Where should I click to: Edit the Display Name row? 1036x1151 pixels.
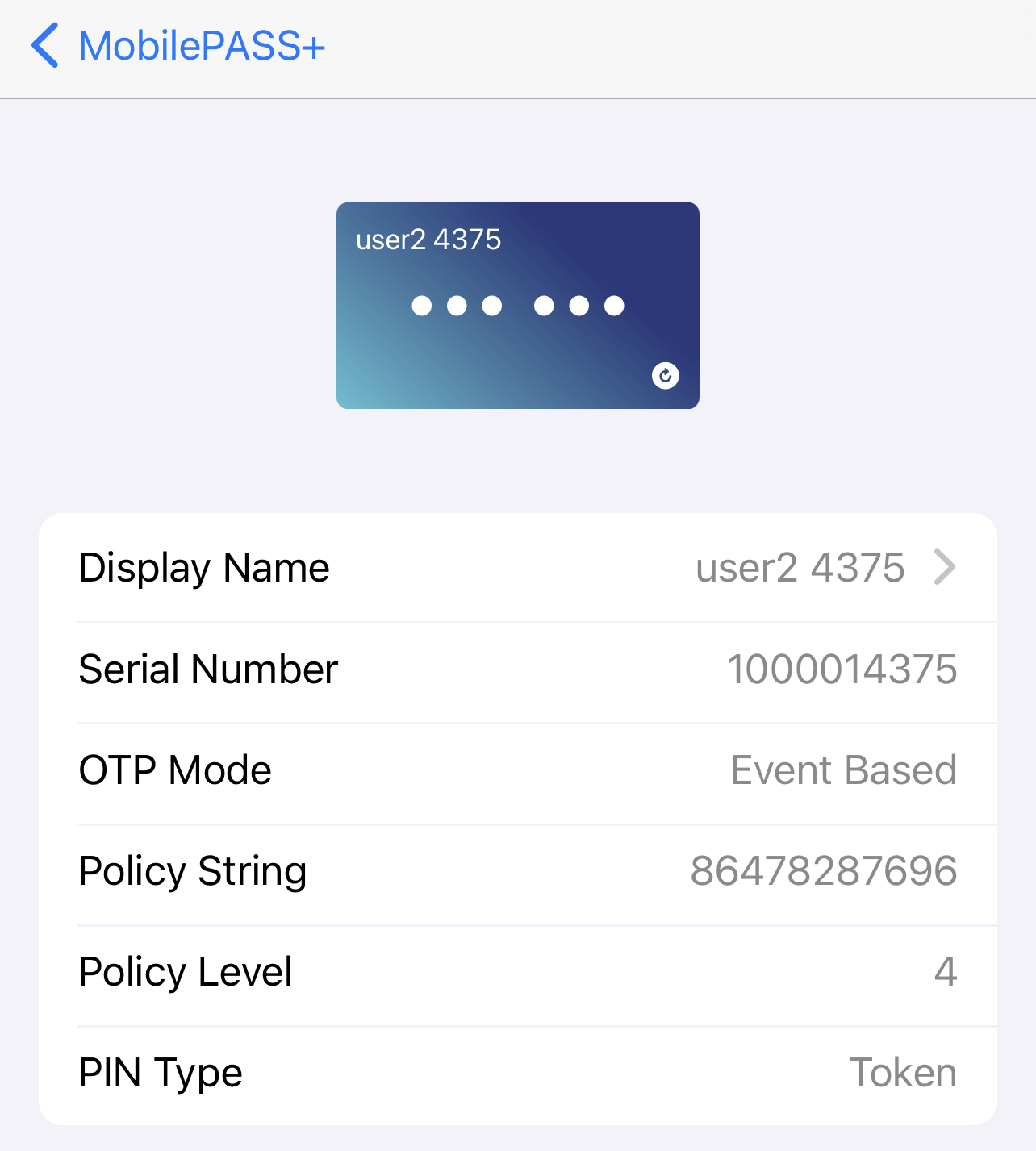[x=517, y=568]
